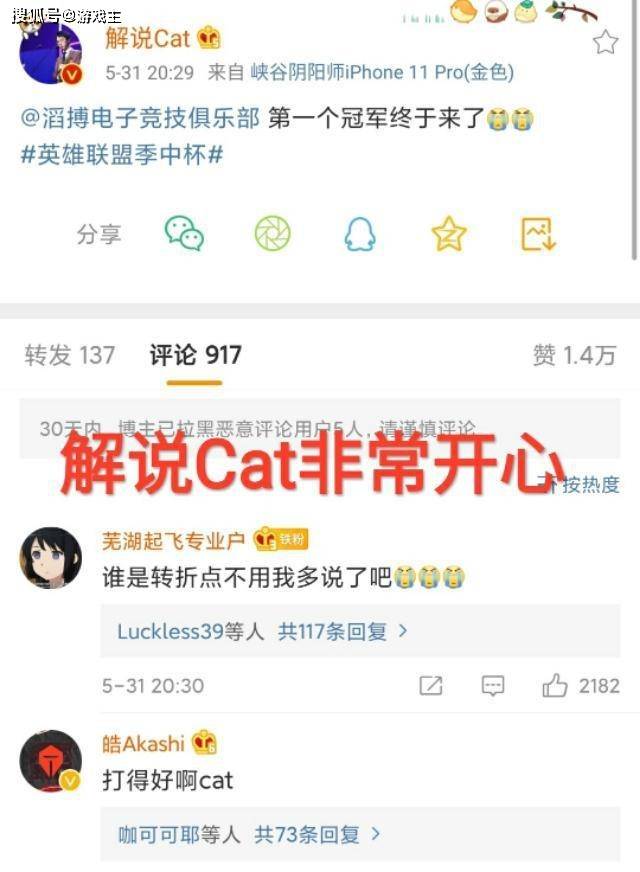Favorite the post with the star icon
The image size is (640, 872).
605,42
